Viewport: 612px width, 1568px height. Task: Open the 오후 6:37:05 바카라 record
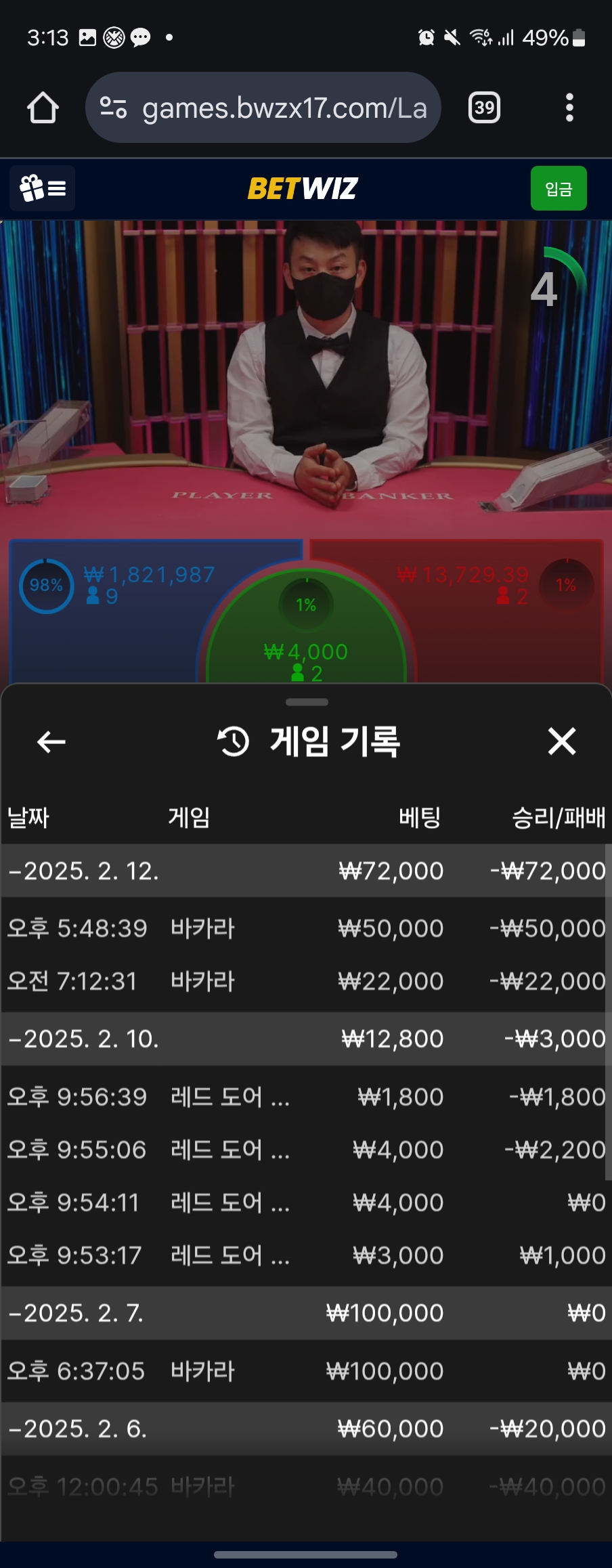306,1371
